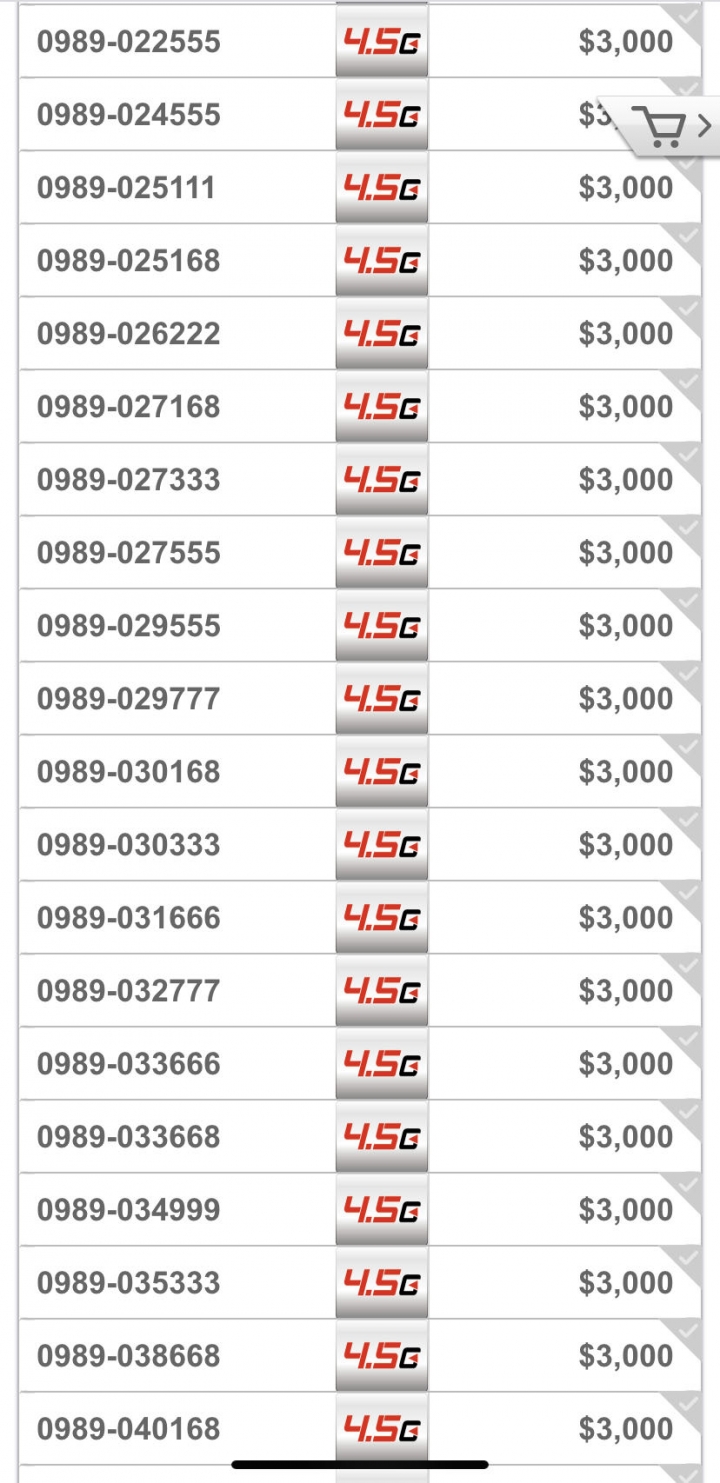Select number 0989-027168

click(360, 406)
